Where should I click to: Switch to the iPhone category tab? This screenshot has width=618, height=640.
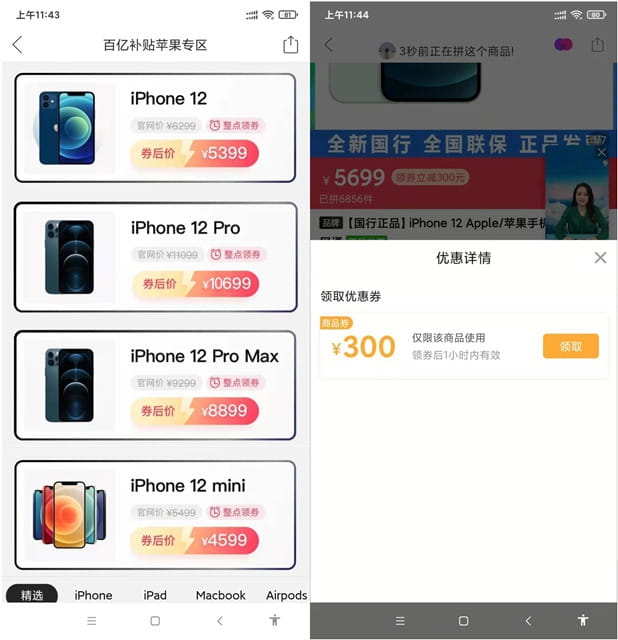pos(93,595)
